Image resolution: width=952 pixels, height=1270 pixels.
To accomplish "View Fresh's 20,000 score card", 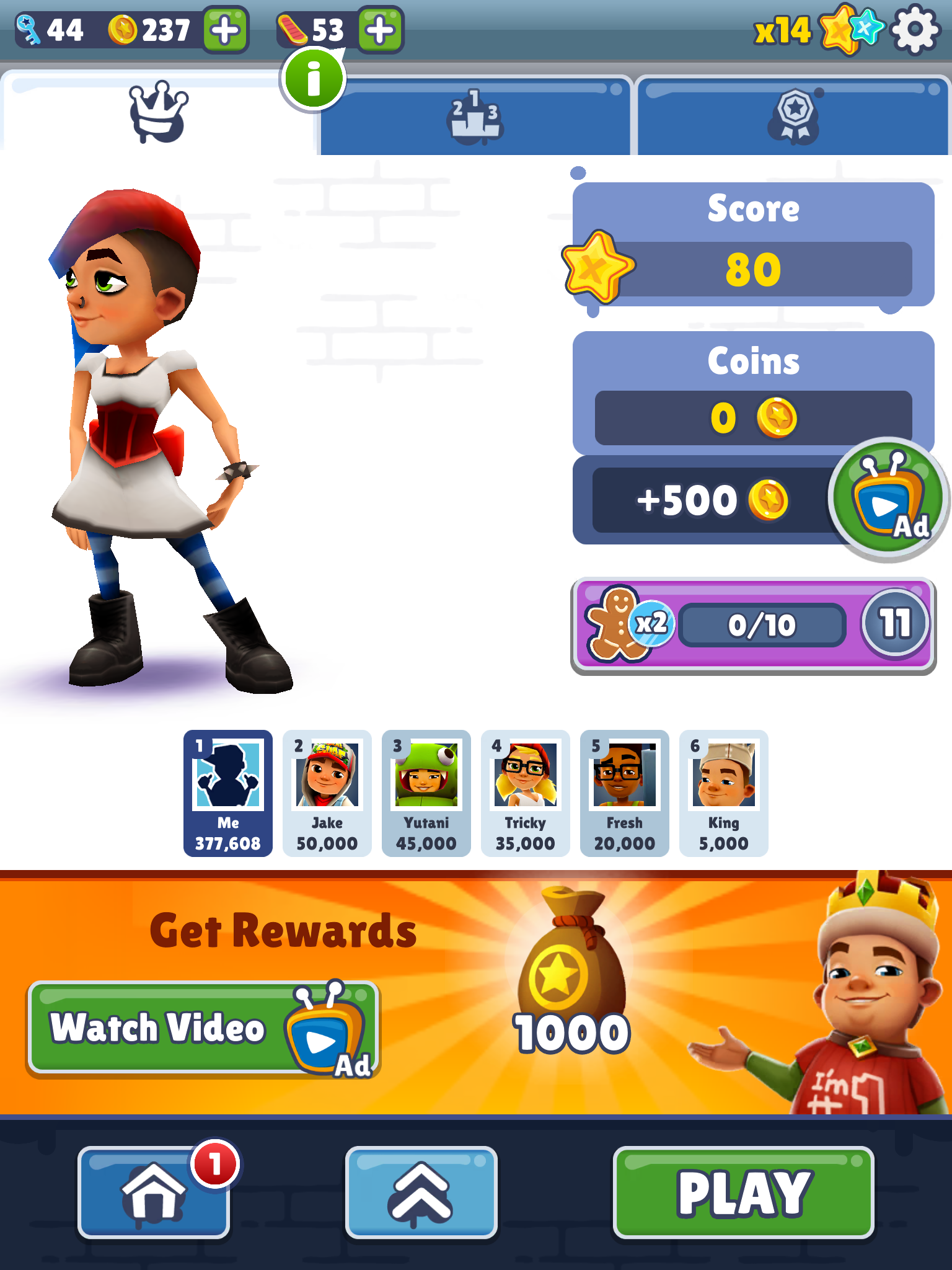I will [624, 794].
